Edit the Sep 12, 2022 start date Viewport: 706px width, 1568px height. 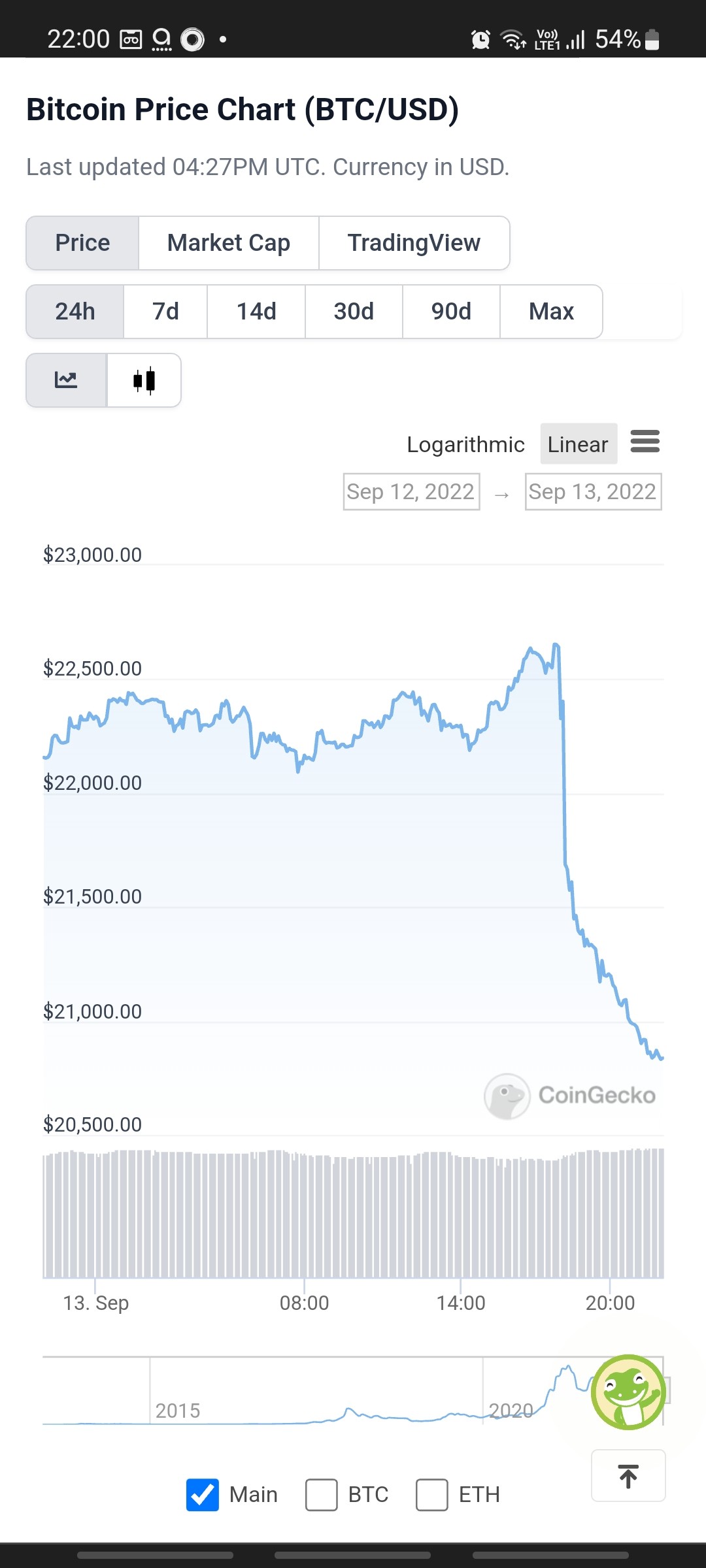tap(411, 491)
